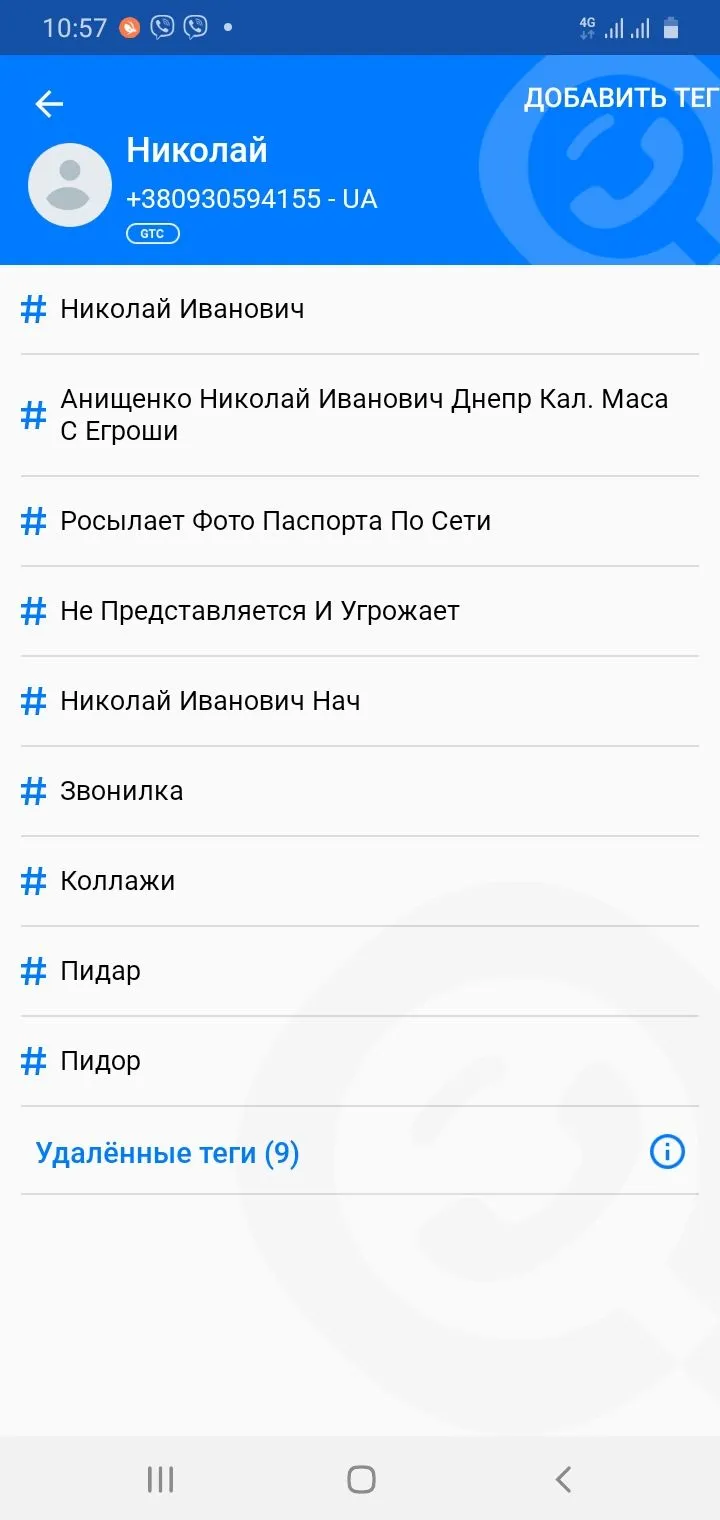
Task: Choose the tag Николай Иванович Нач
Action: (x=210, y=701)
